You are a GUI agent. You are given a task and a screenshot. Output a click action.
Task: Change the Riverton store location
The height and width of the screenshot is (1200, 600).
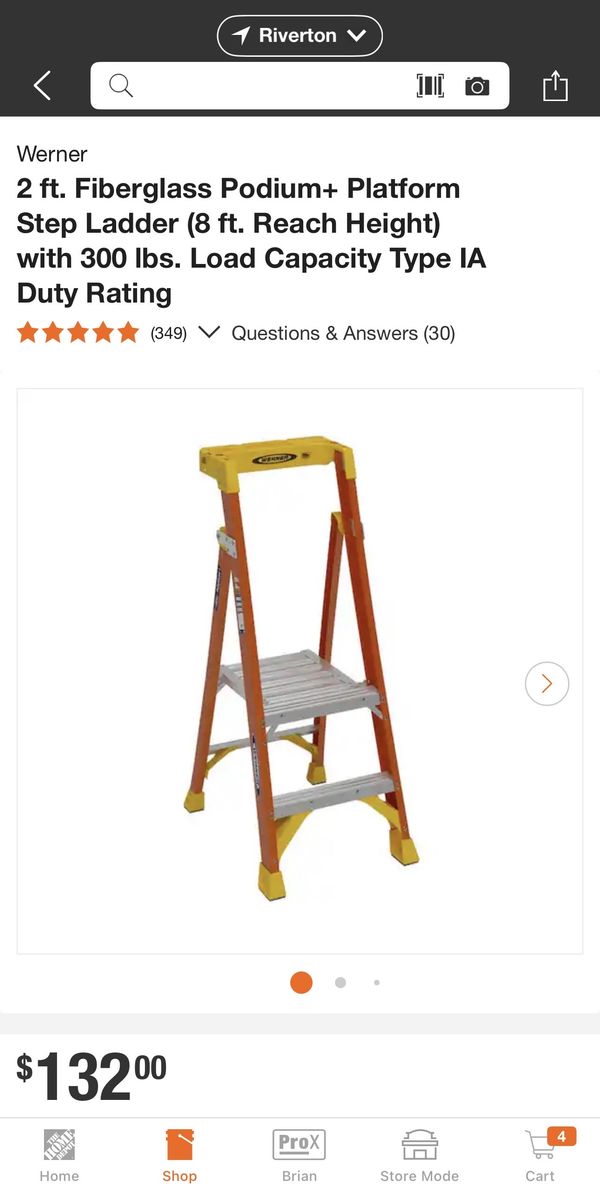point(299,36)
